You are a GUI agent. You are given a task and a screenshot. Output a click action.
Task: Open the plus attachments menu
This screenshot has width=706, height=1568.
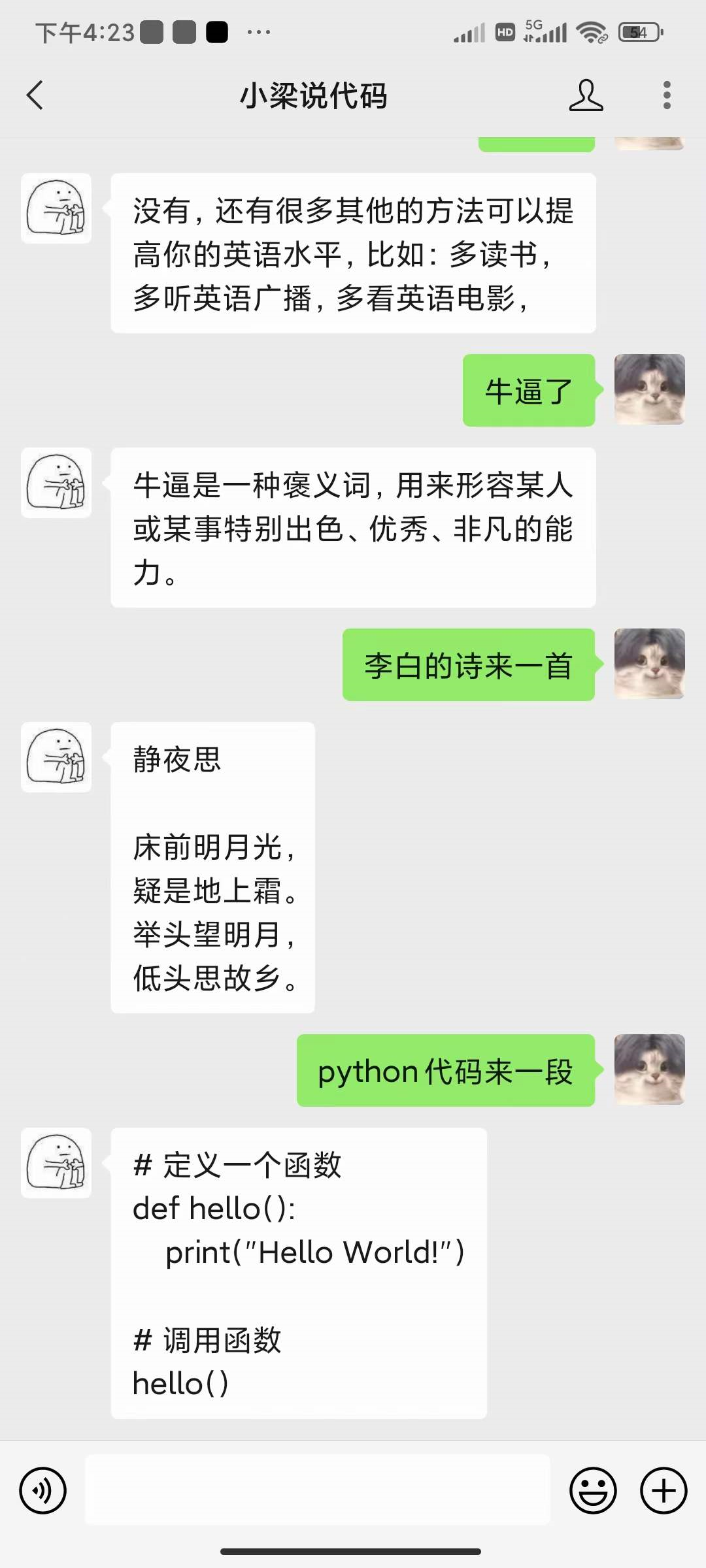(663, 1491)
